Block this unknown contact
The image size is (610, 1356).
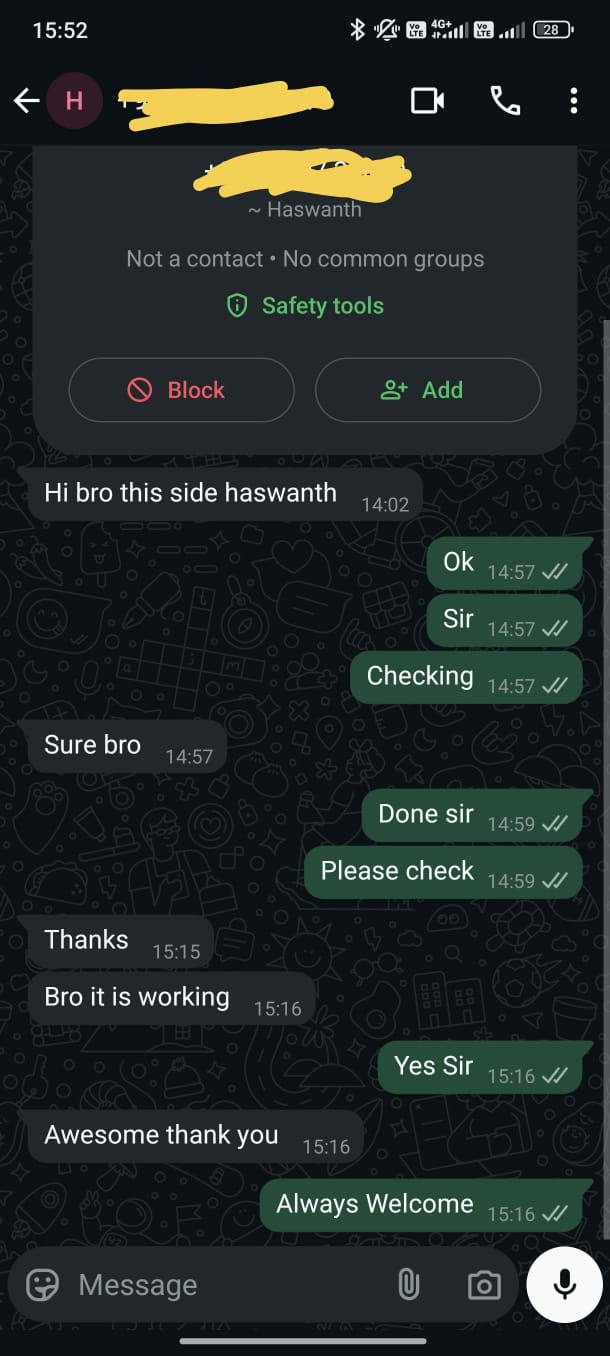pos(181,390)
